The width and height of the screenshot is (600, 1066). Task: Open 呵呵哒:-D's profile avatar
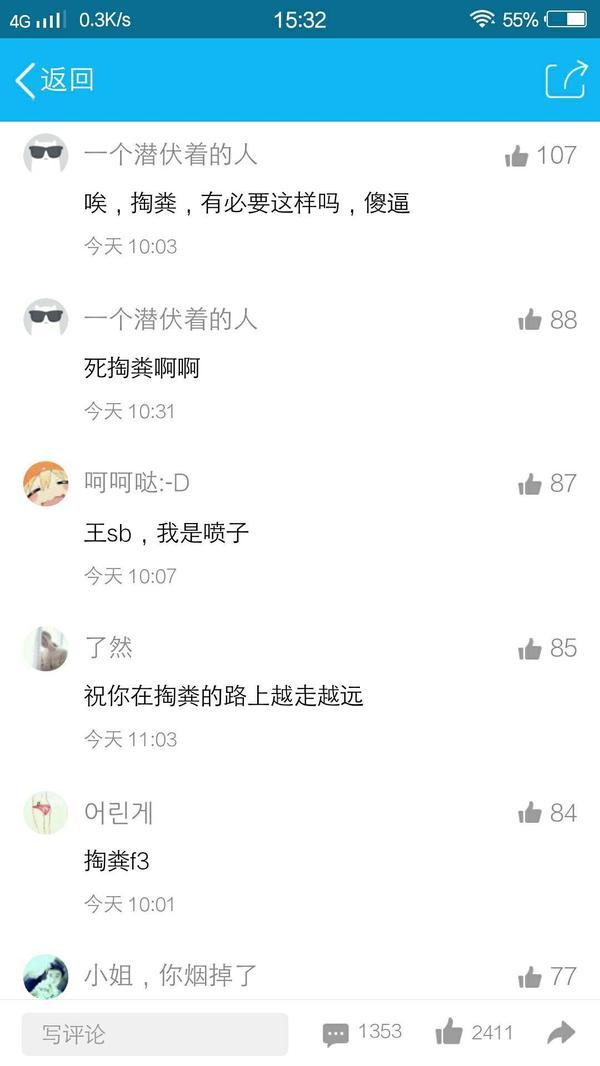pyautogui.click(x=46, y=484)
